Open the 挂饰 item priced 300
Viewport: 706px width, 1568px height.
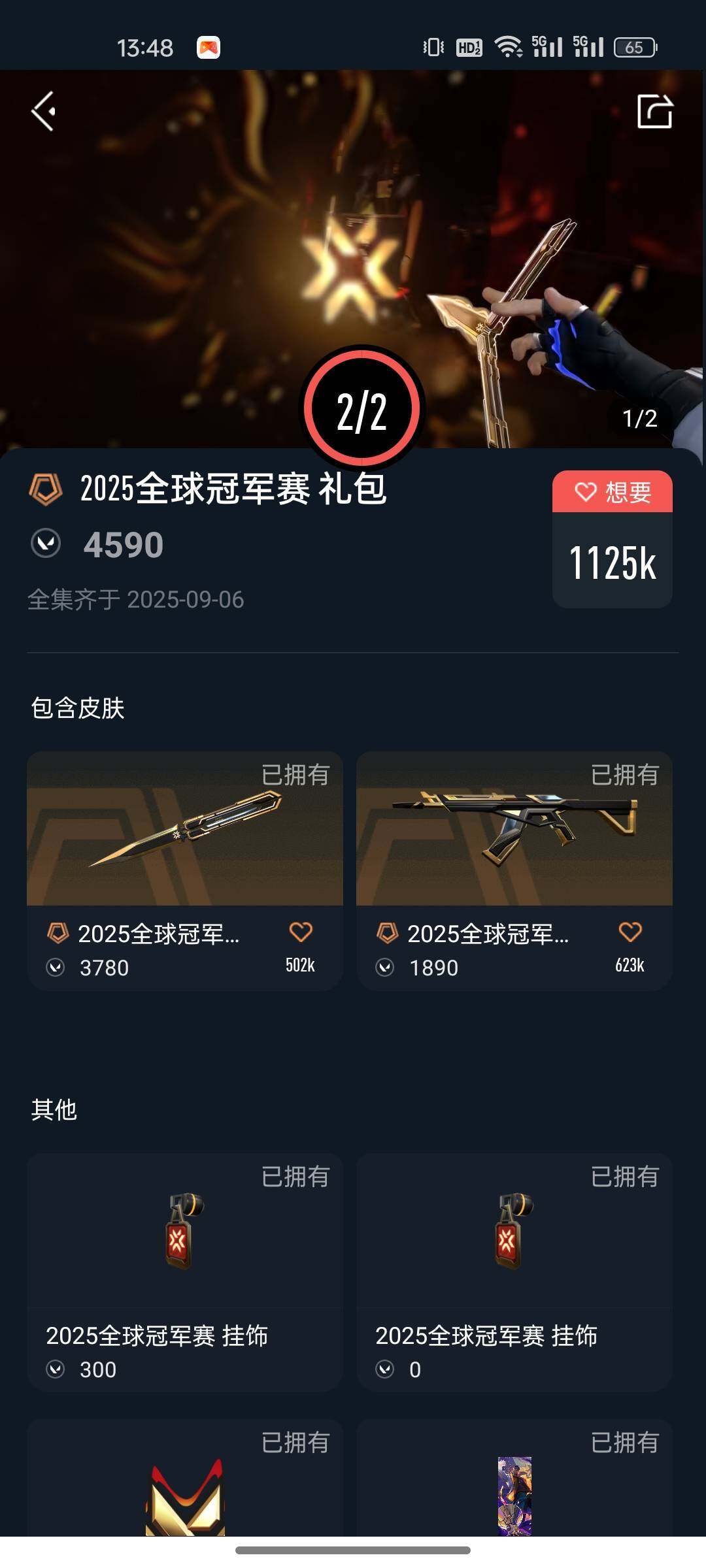(x=184, y=1271)
